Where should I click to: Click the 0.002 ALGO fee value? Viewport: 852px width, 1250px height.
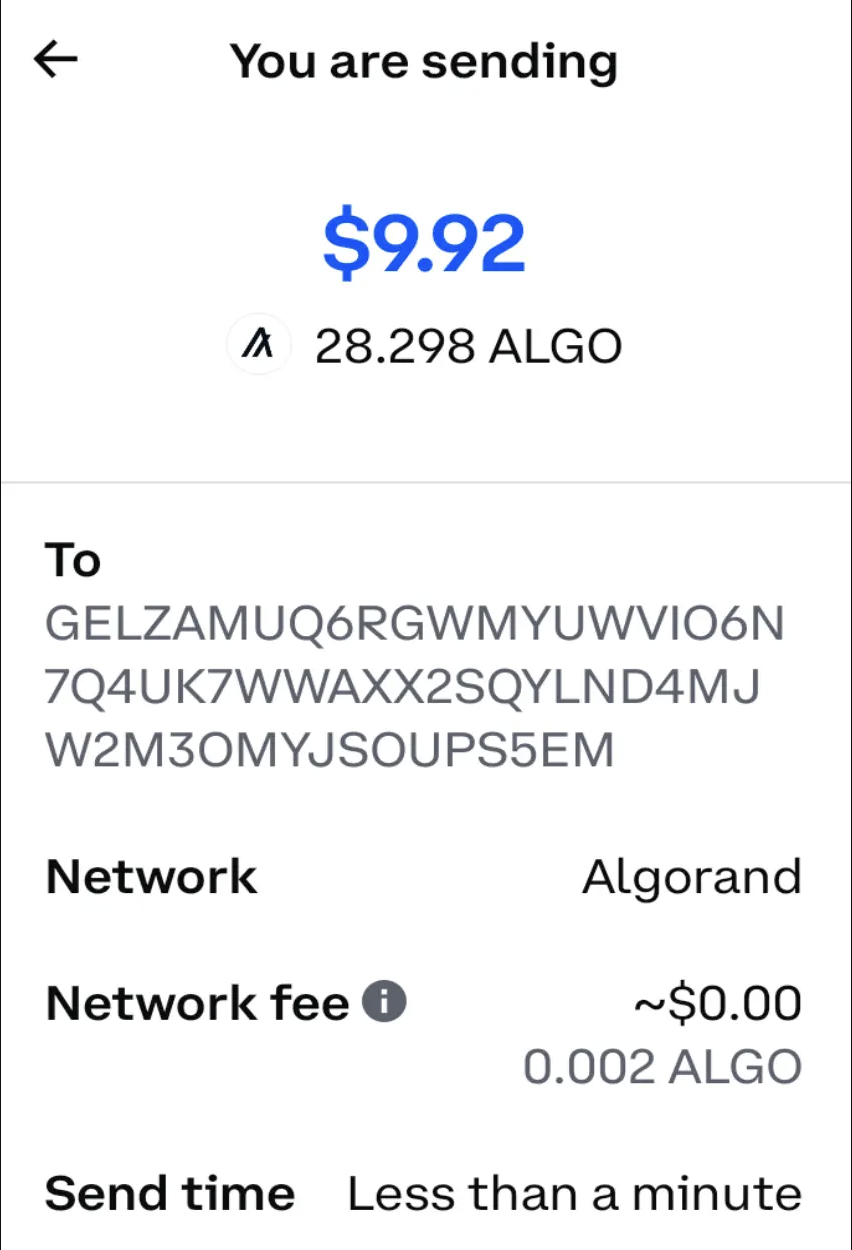(x=662, y=1066)
